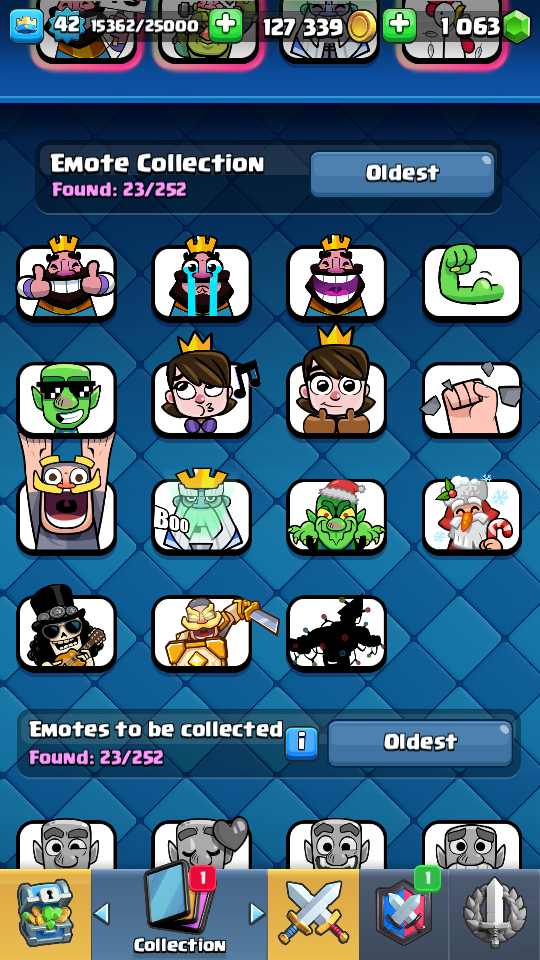This screenshot has width=540, height=960.
Task: Tap the green plus next to experience points
Action: click(225, 26)
